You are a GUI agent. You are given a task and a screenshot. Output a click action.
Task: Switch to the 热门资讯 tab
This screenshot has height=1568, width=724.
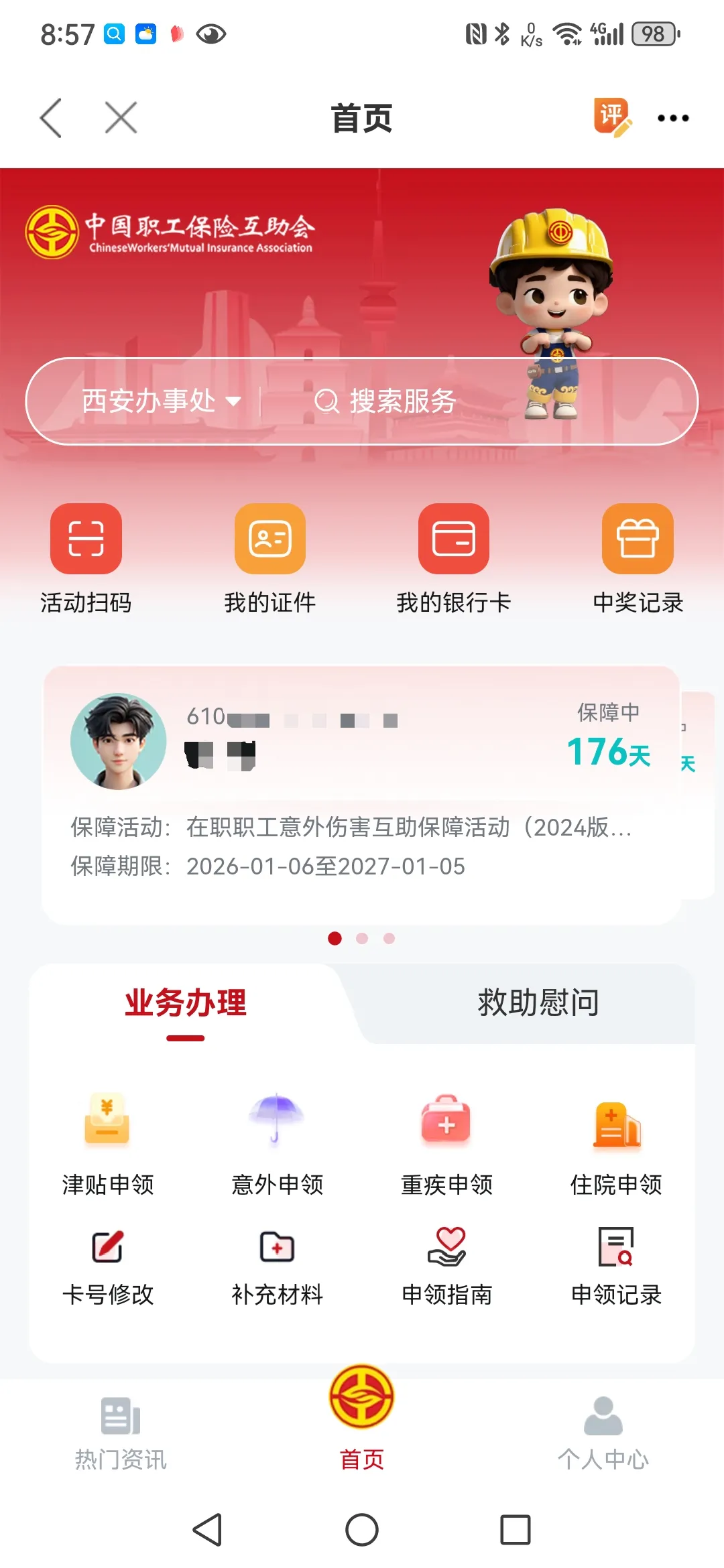point(121,1434)
